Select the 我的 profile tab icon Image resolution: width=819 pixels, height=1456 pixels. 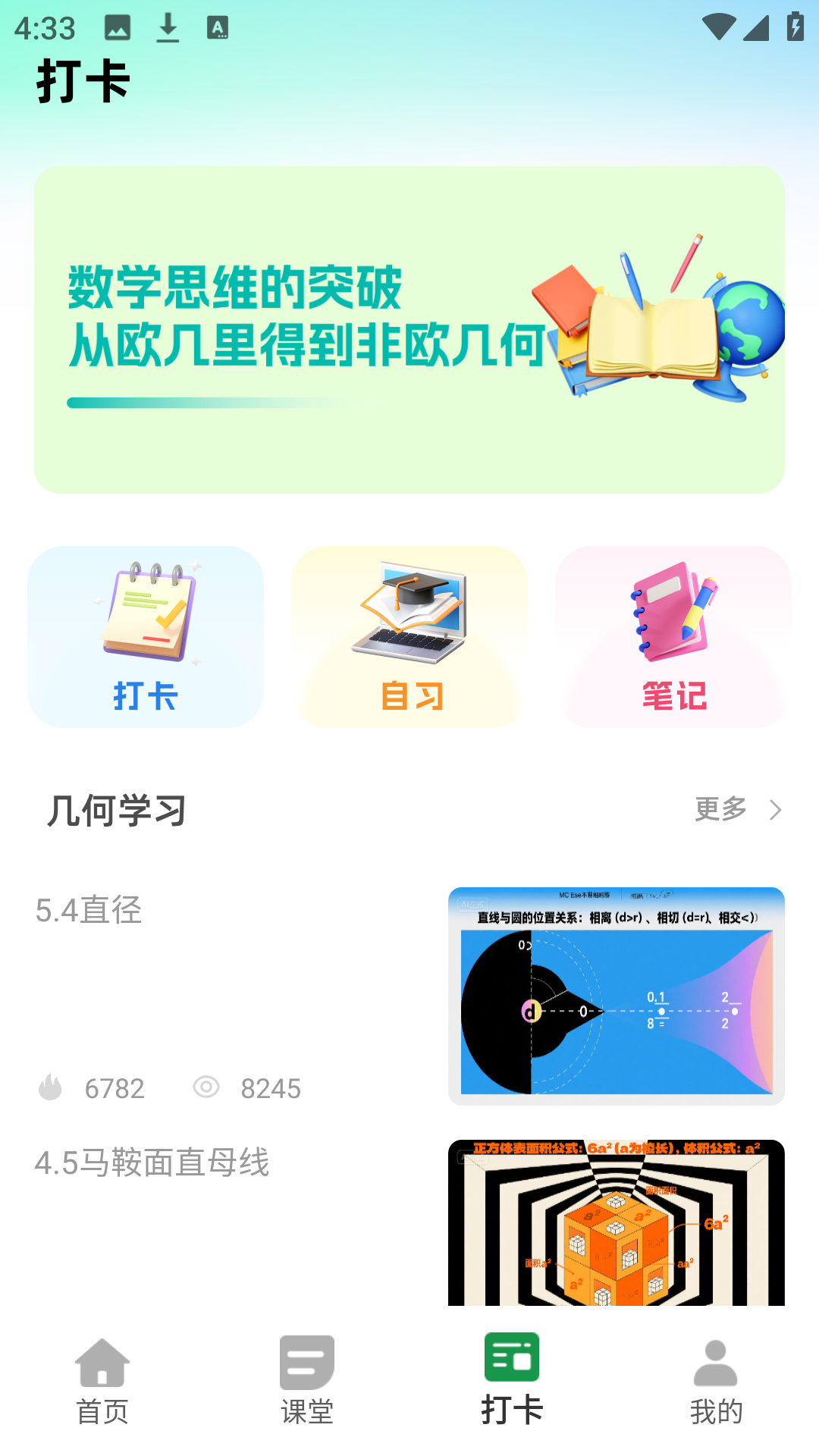(x=717, y=1363)
